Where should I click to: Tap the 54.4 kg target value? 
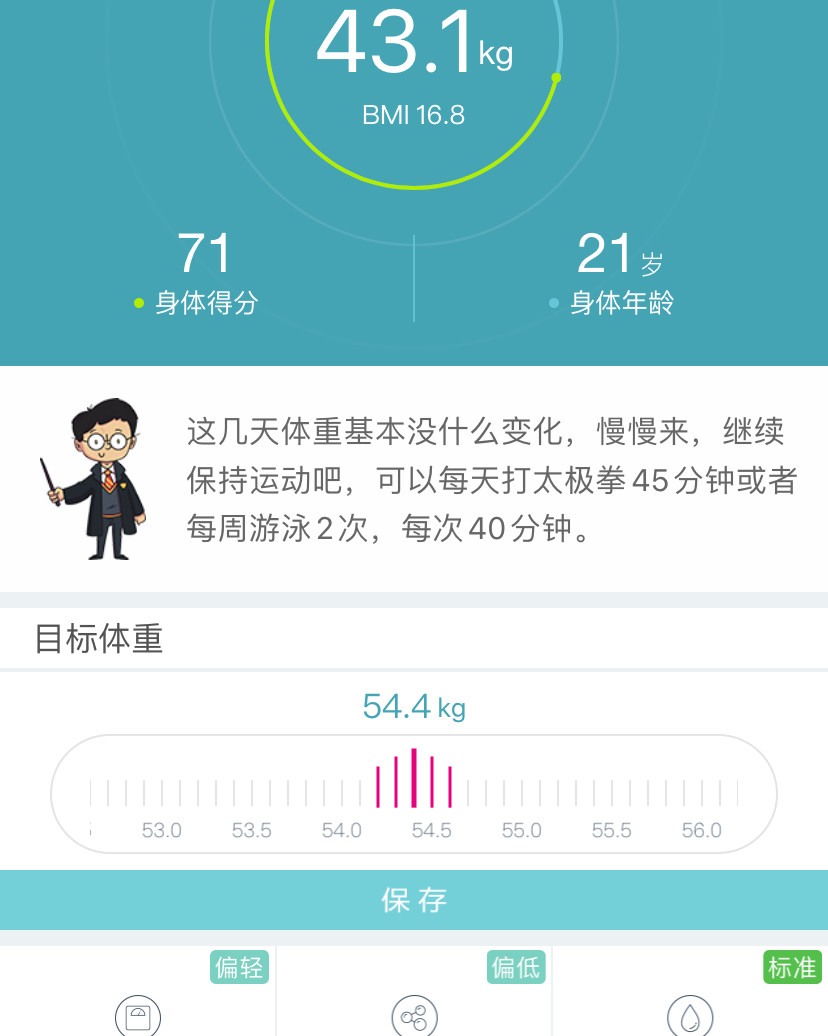tap(413, 707)
